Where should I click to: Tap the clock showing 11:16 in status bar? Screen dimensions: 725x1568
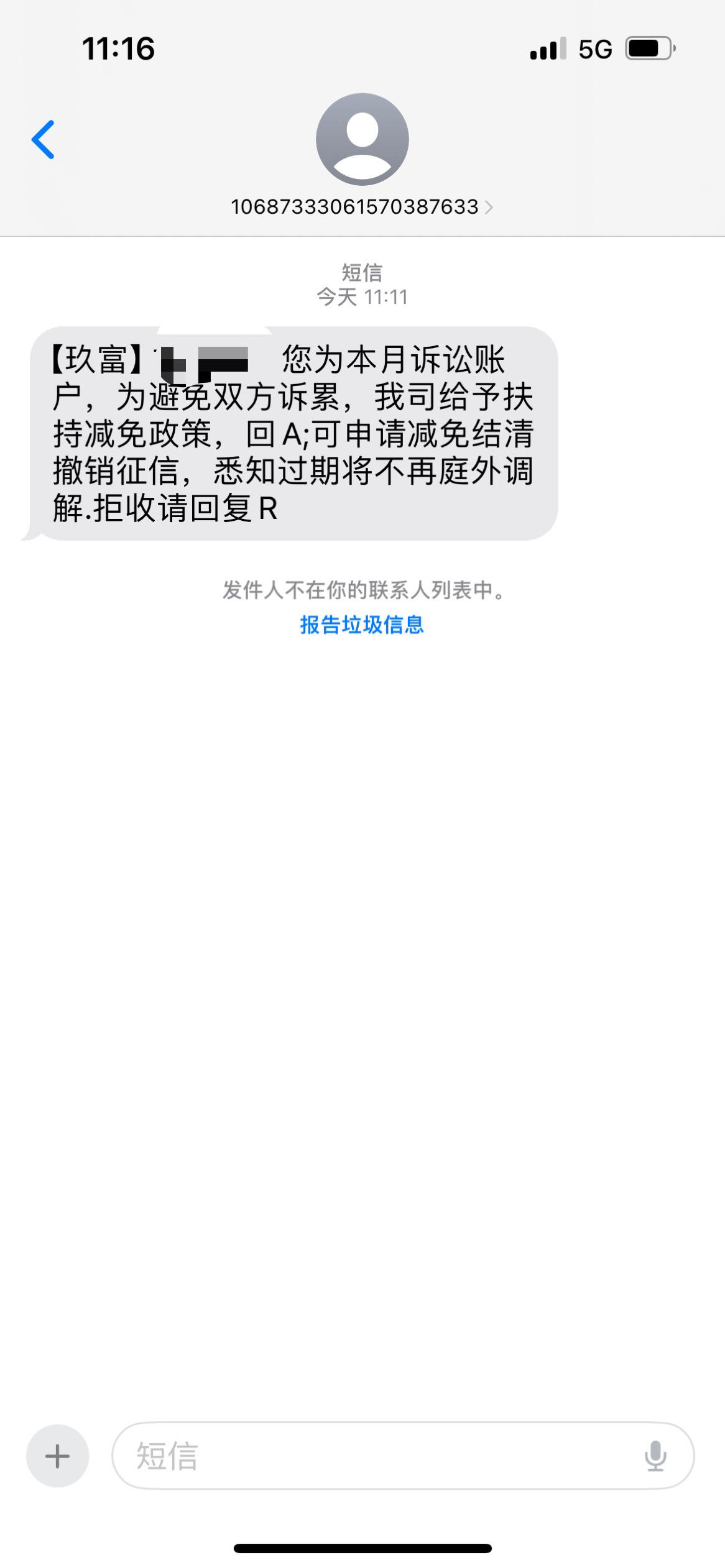coord(118,49)
